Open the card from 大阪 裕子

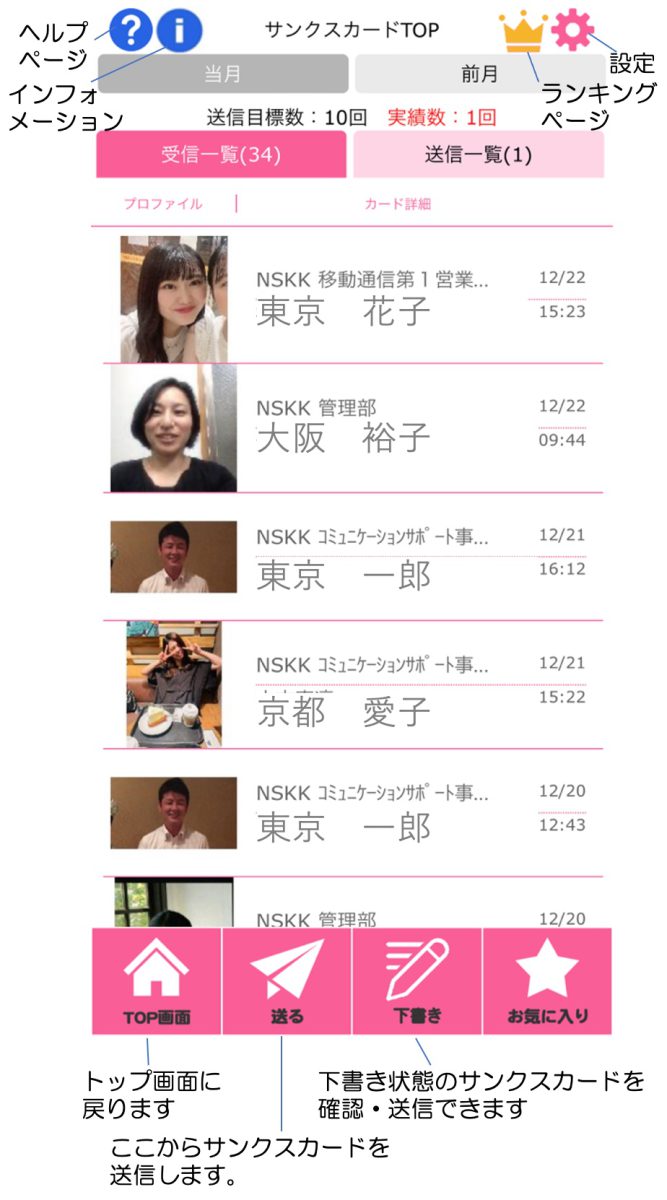tap(400, 427)
